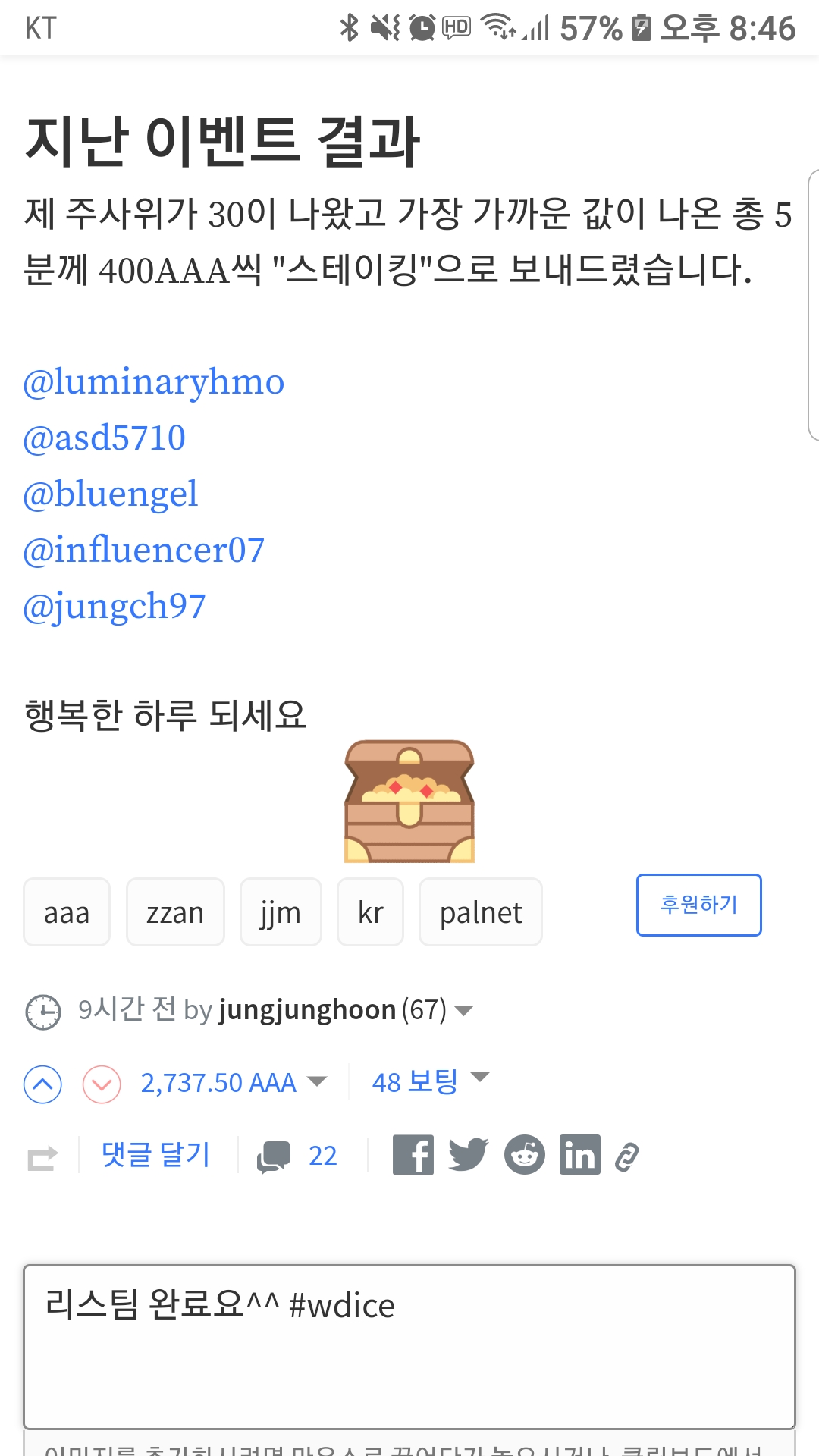Image resolution: width=819 pixels, height=1456 pixels.
Task: Open the @bluengel mention link
Action: coord(111,494)
